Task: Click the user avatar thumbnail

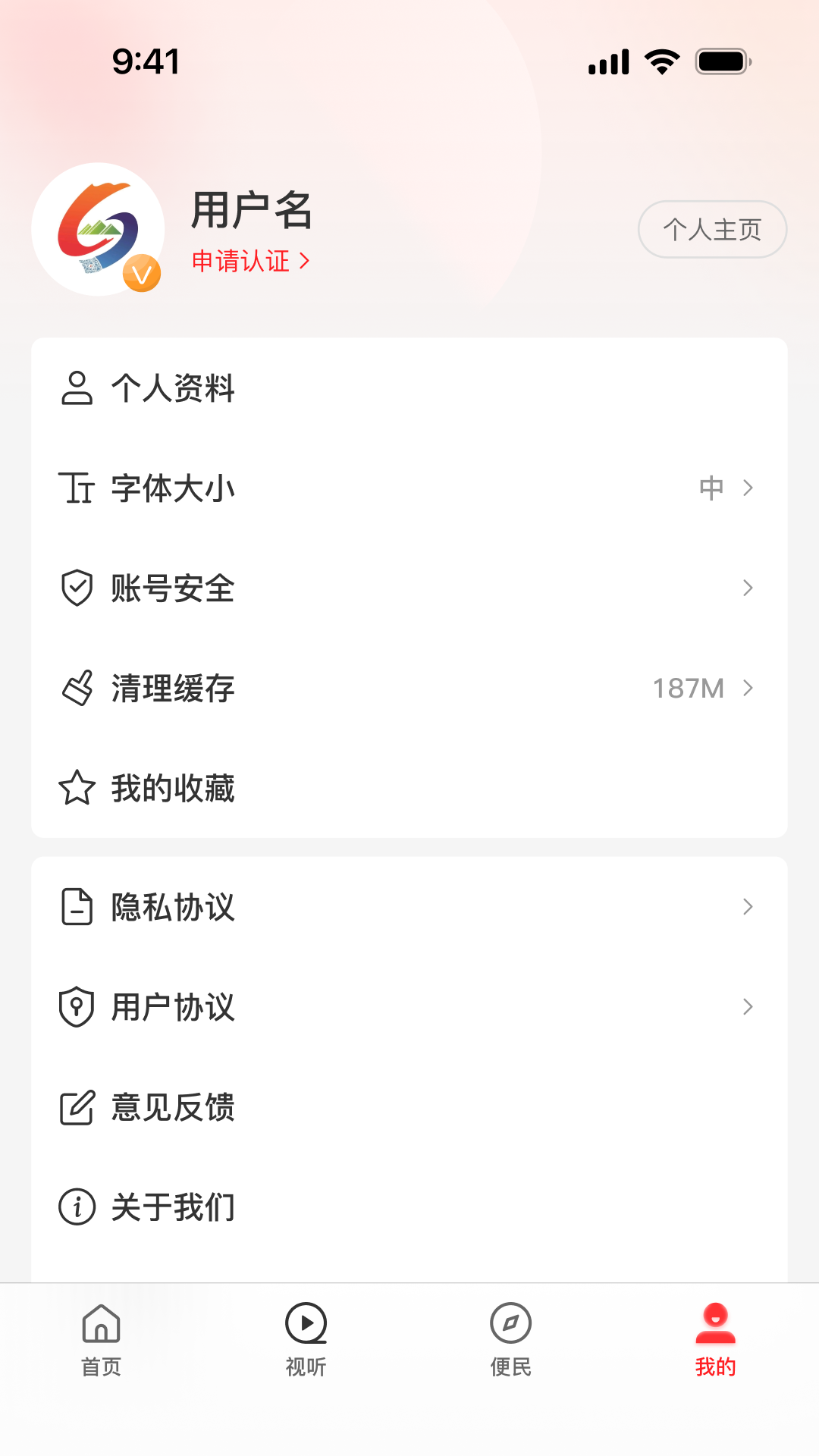Action: [97, 229]
